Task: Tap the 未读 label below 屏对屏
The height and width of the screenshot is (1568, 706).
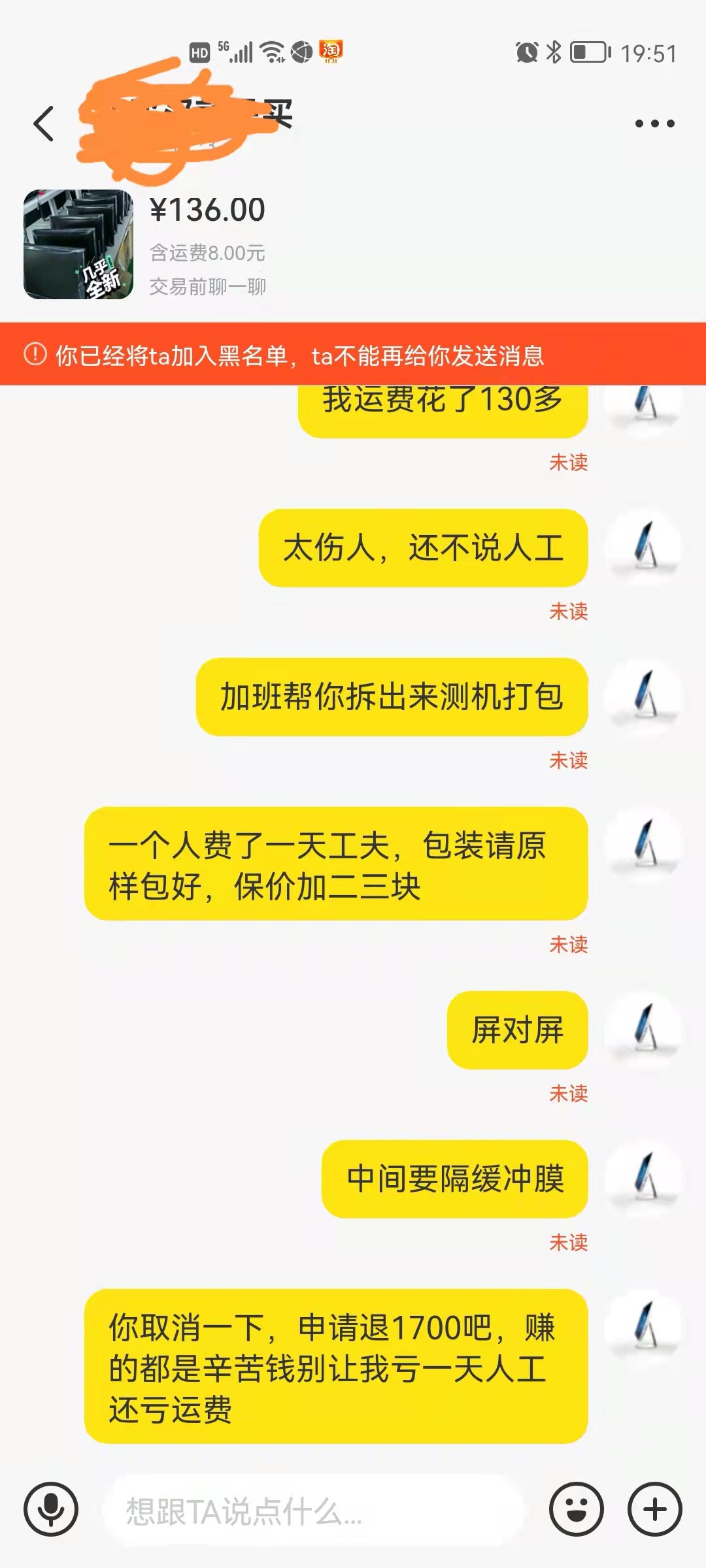Action: (567, 1091)
